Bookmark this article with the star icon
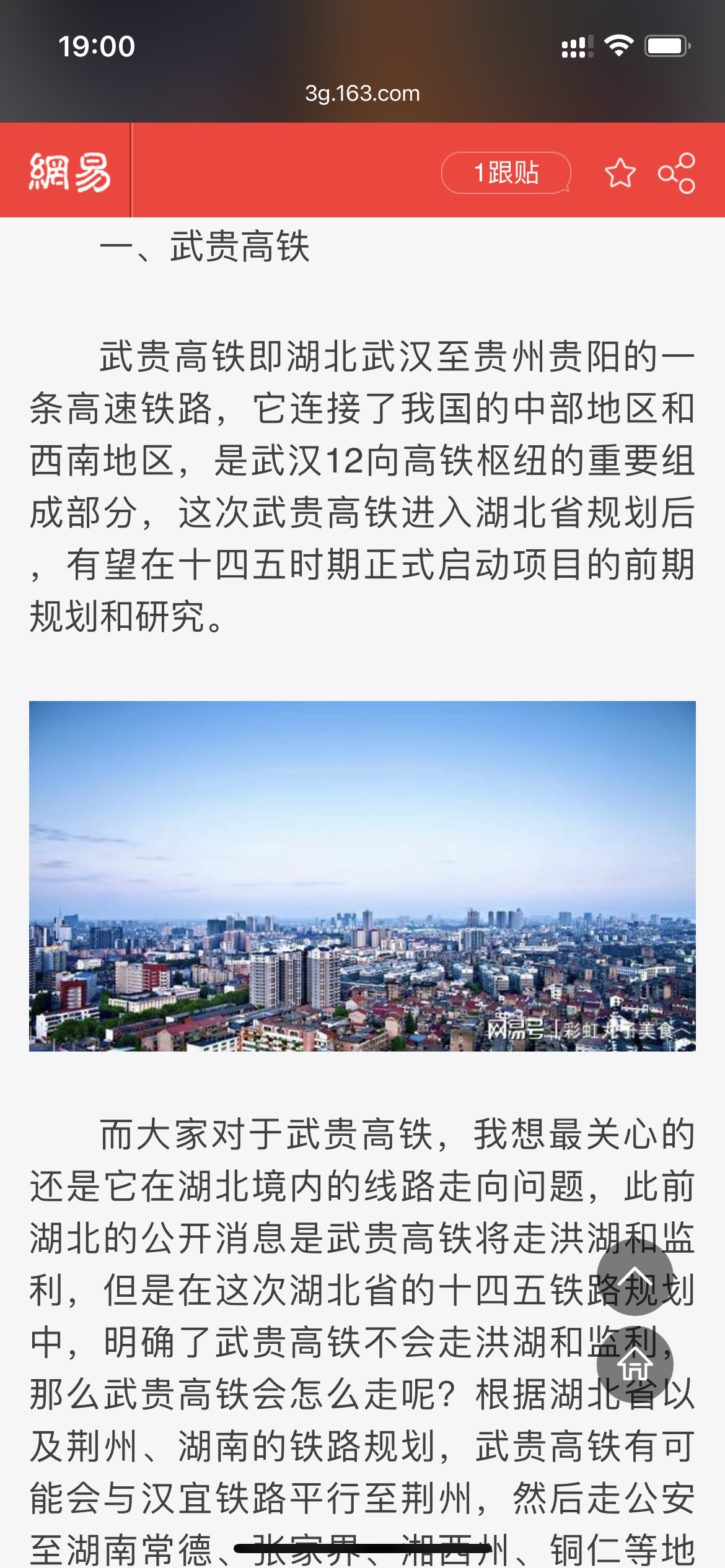The height and width of the screenshot is (1568, 725). (620, 173)
